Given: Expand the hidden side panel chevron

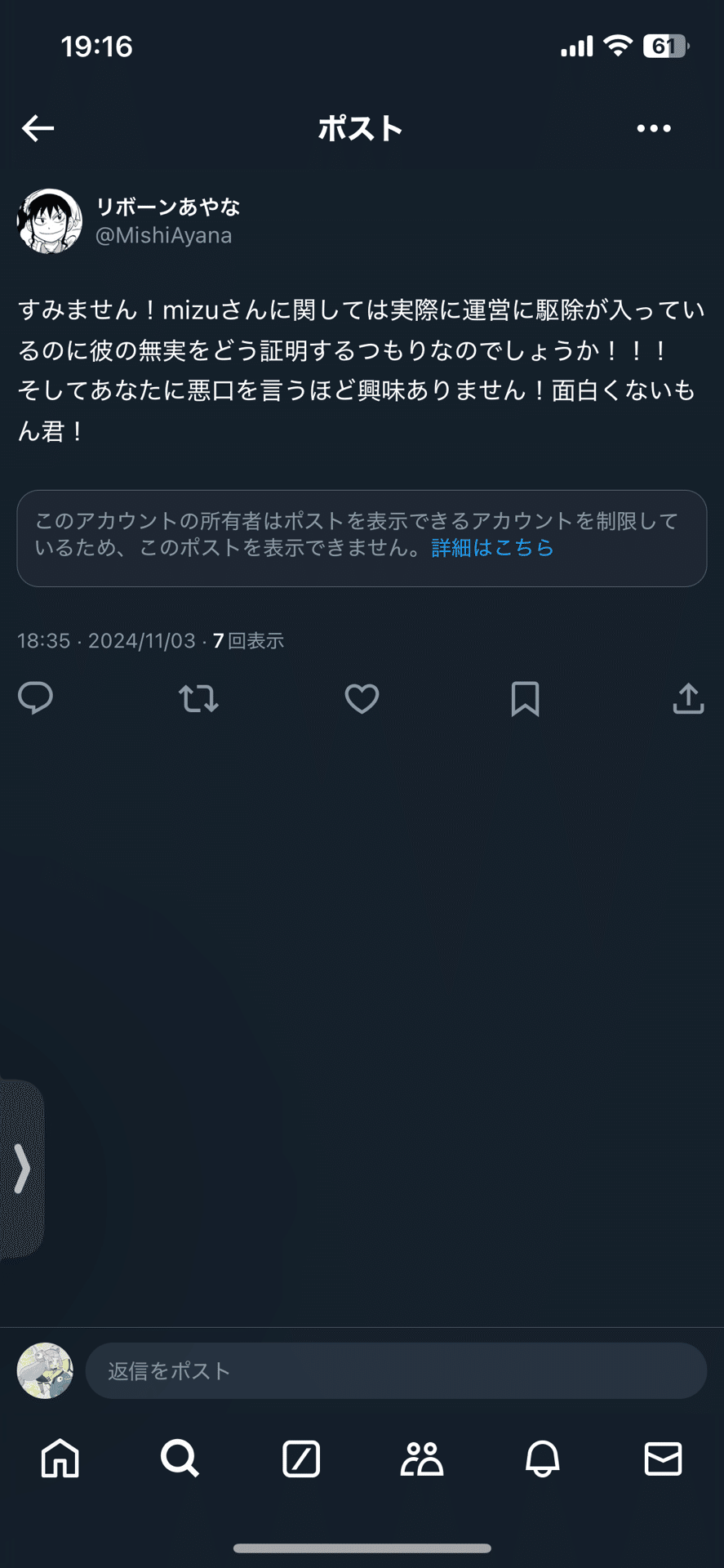Looking at the screenshot, I should (22, 1169).
